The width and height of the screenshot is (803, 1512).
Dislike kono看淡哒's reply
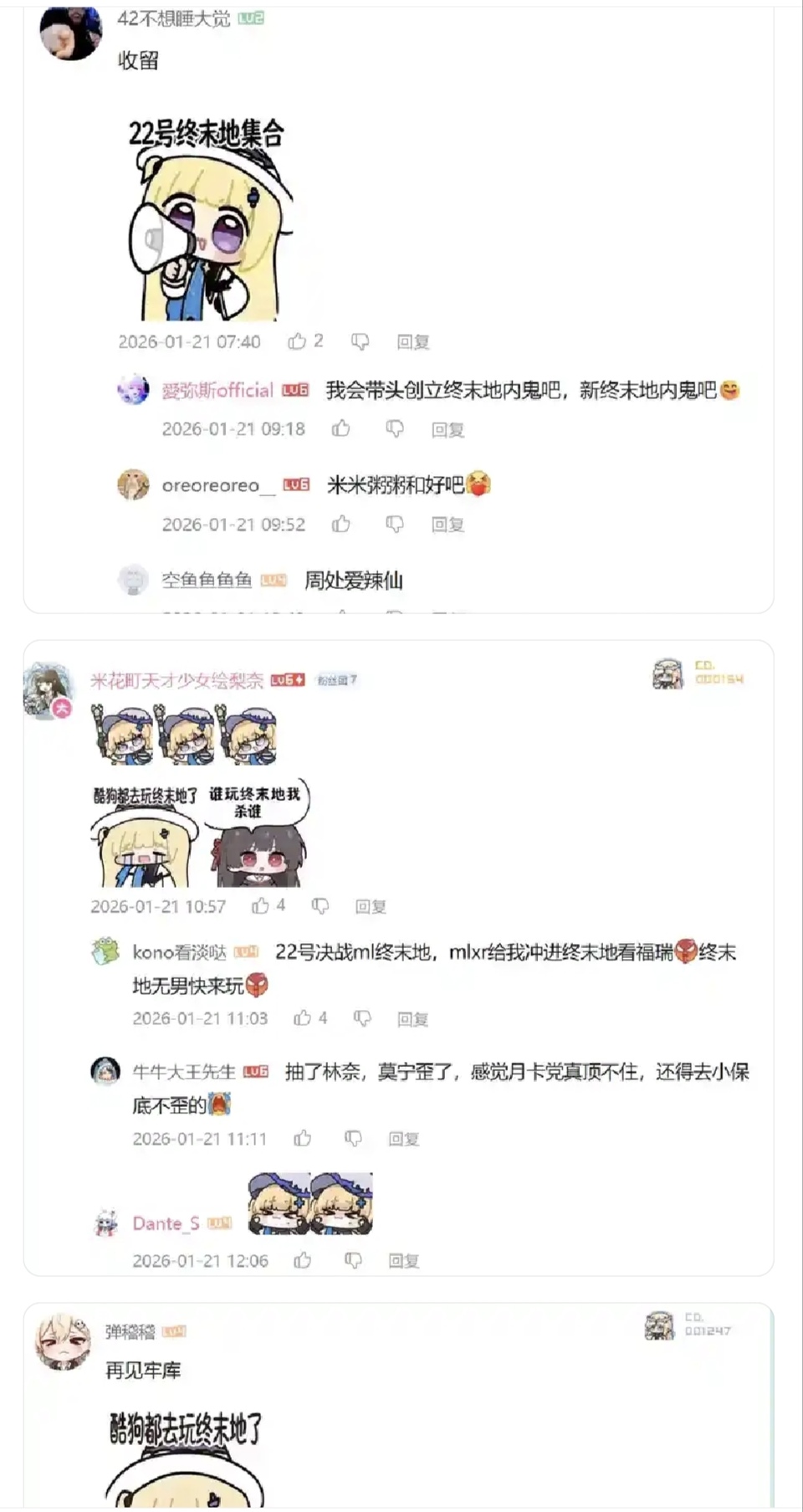pyautogui.click(x=362, y=1017)
